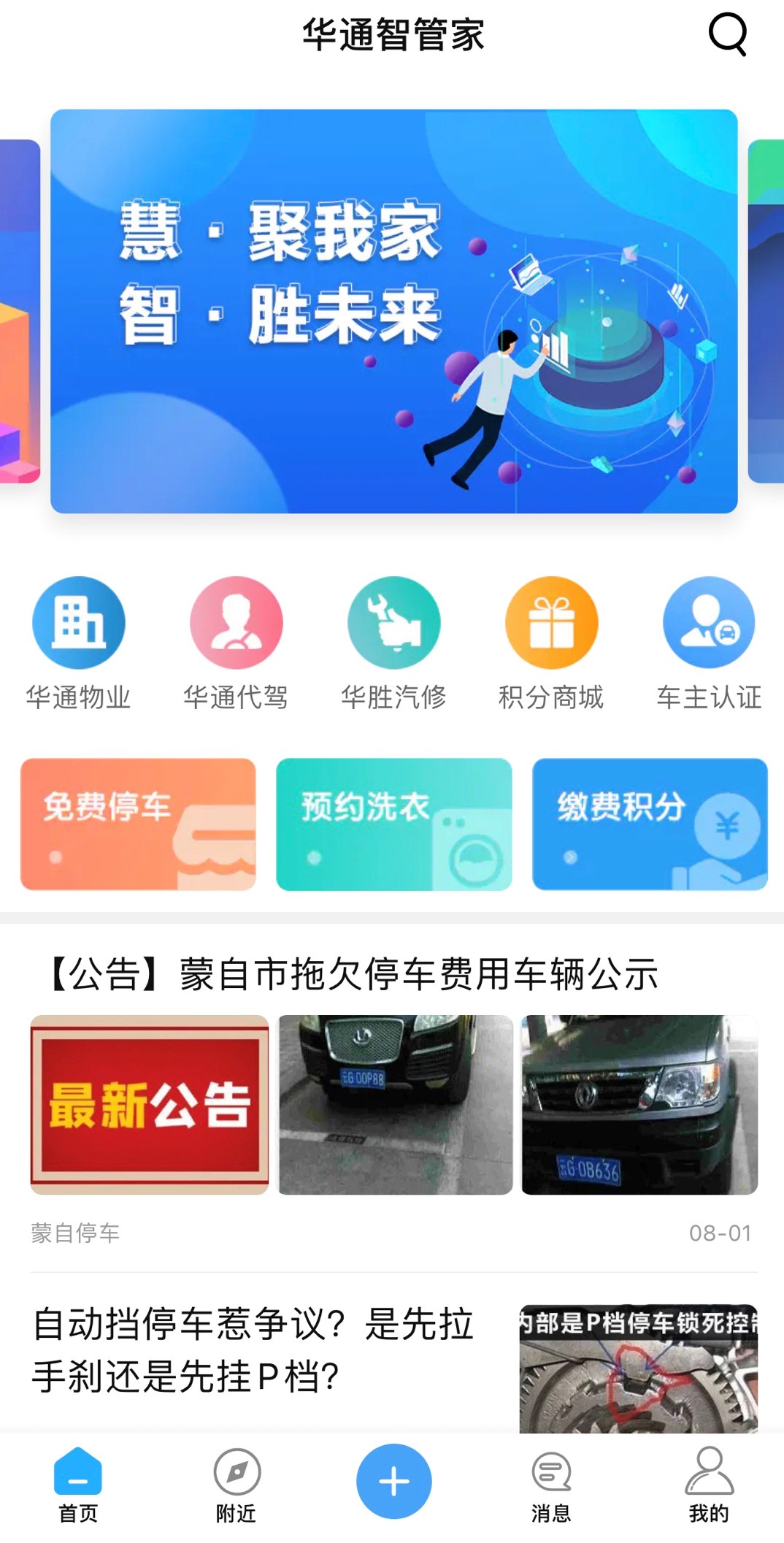Open the search icon at top
784x1543 pixels.
pos(728,34)
